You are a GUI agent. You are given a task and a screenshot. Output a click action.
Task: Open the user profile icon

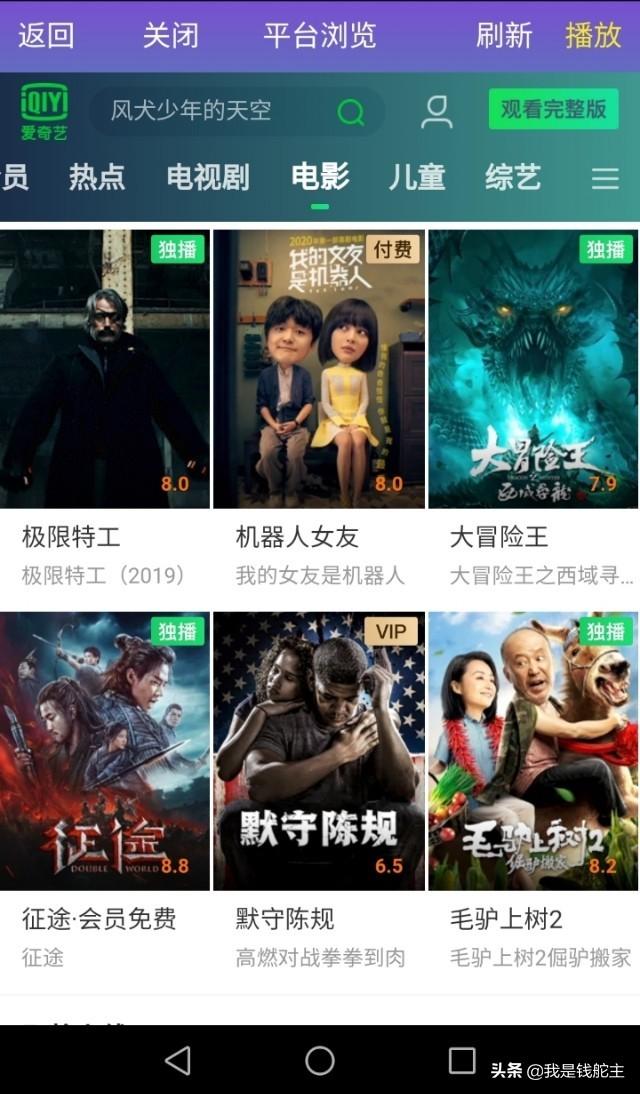click(x=436, y=111)
